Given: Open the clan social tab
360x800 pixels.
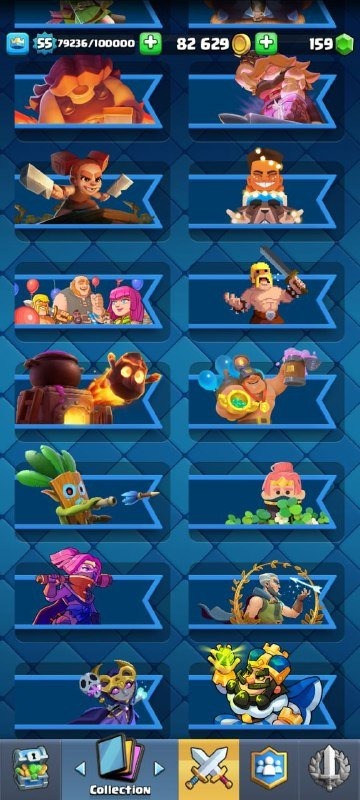Looking at the screenshot, I should (x=269, y=769).
